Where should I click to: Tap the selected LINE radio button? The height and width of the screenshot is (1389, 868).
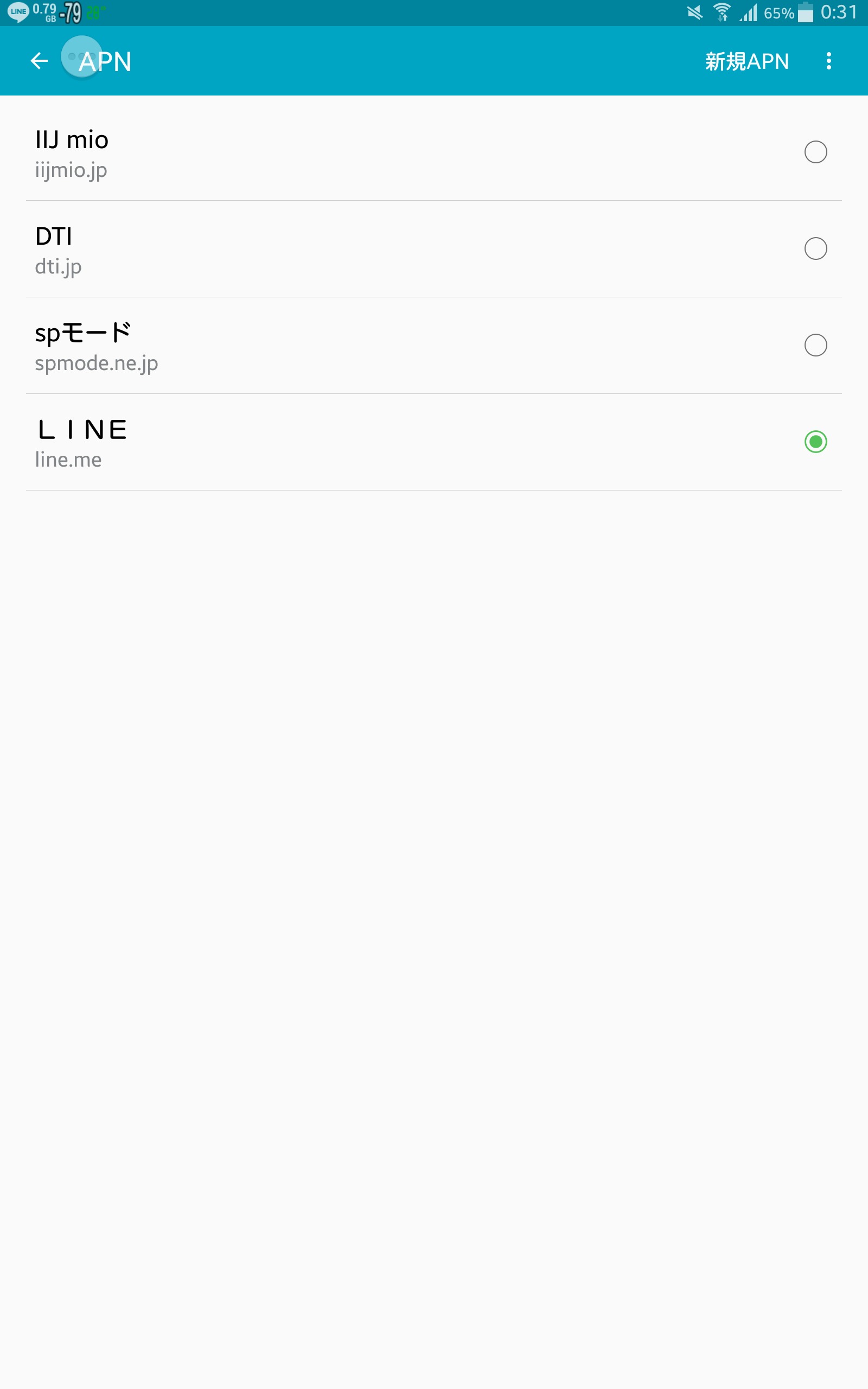point(815,441)
